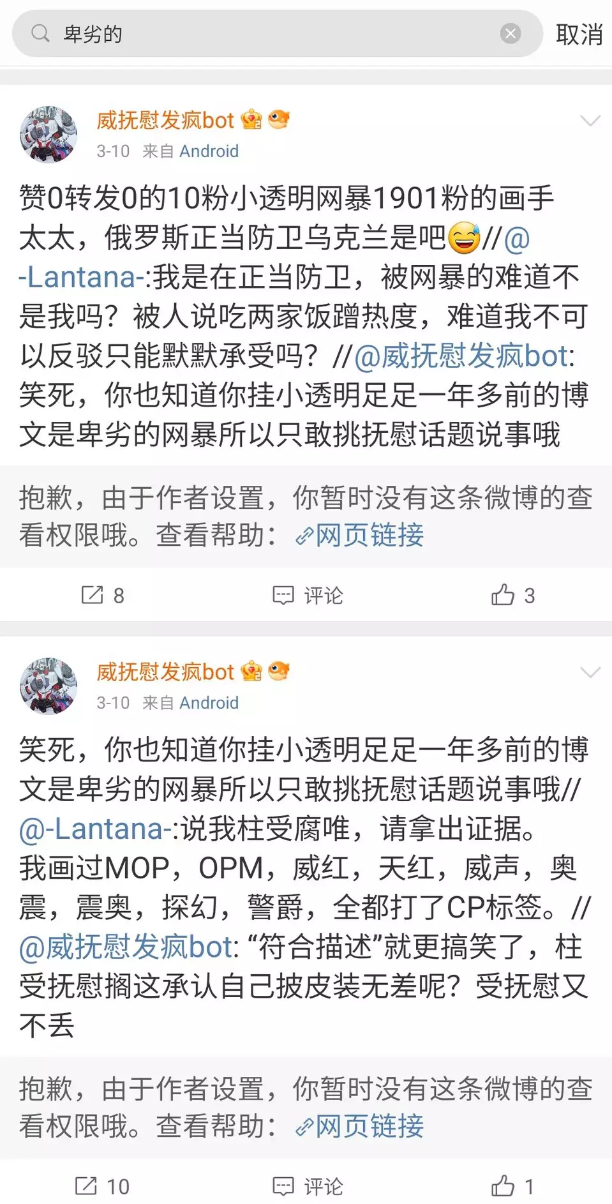Open the avatar of the second 威抚慰发疯bot post
This screenshot has width=612, height=1204.
49,686
